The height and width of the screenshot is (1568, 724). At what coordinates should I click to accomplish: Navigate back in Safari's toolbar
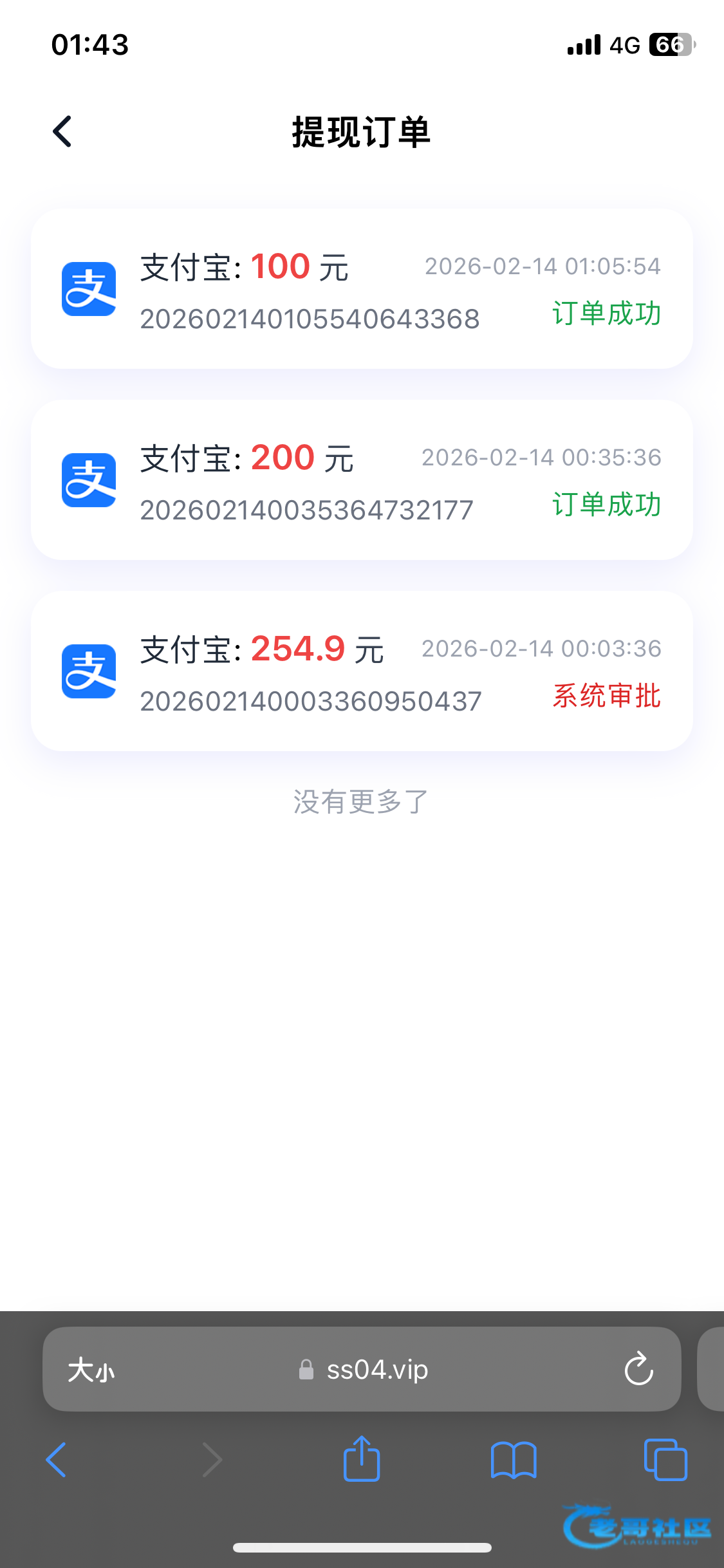tap(57, 1460)
